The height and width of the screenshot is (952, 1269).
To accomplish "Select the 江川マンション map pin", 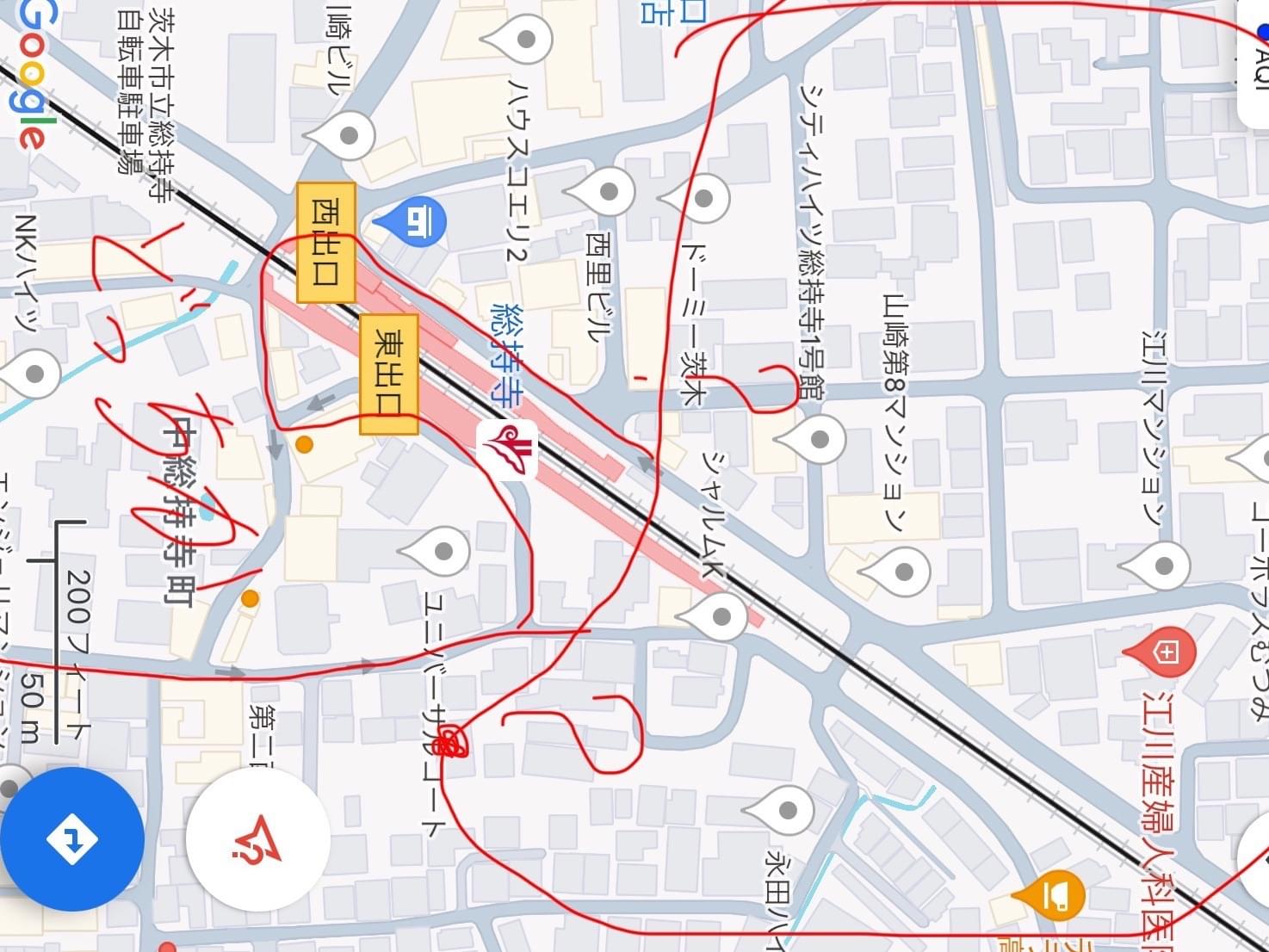I will point(1162,566).
